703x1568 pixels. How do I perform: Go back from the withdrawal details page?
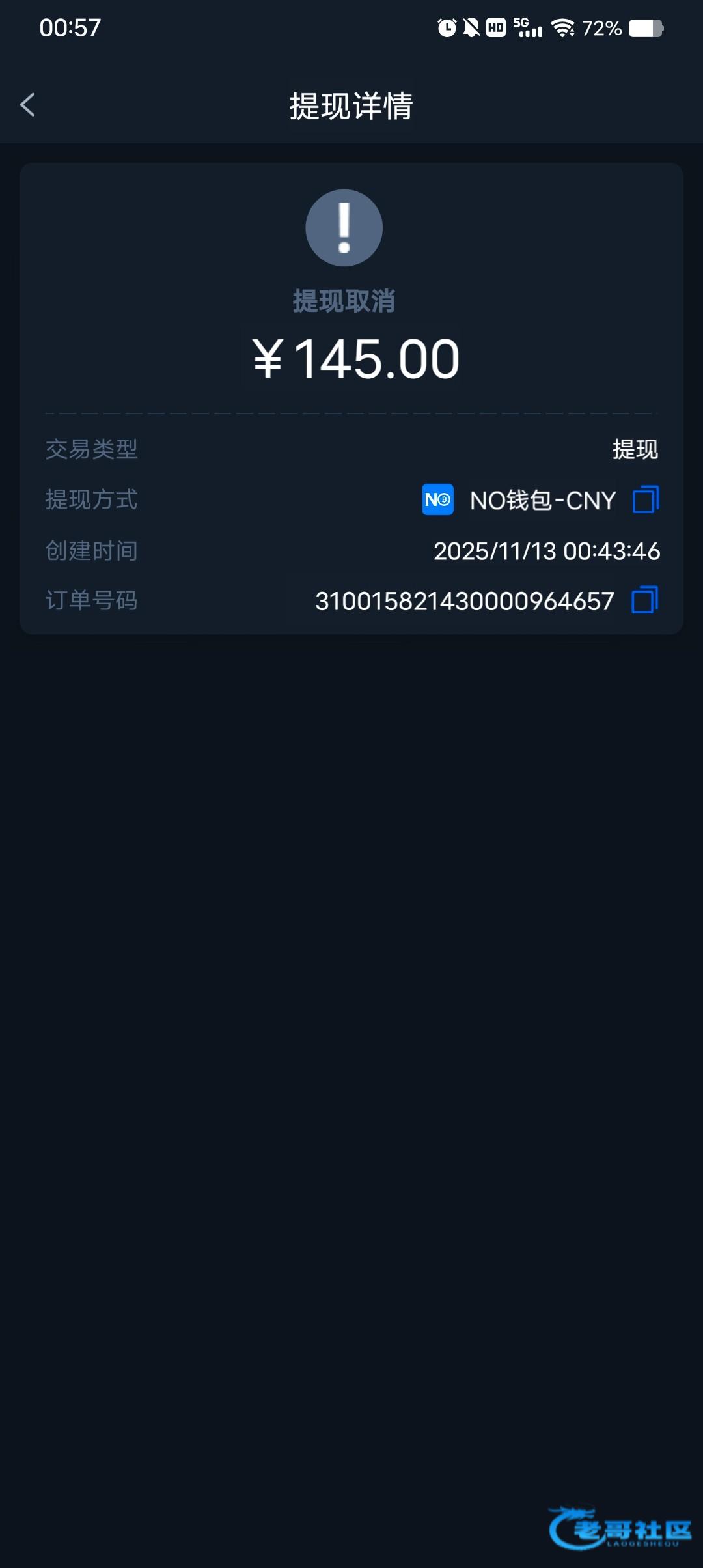coord(27,105)
